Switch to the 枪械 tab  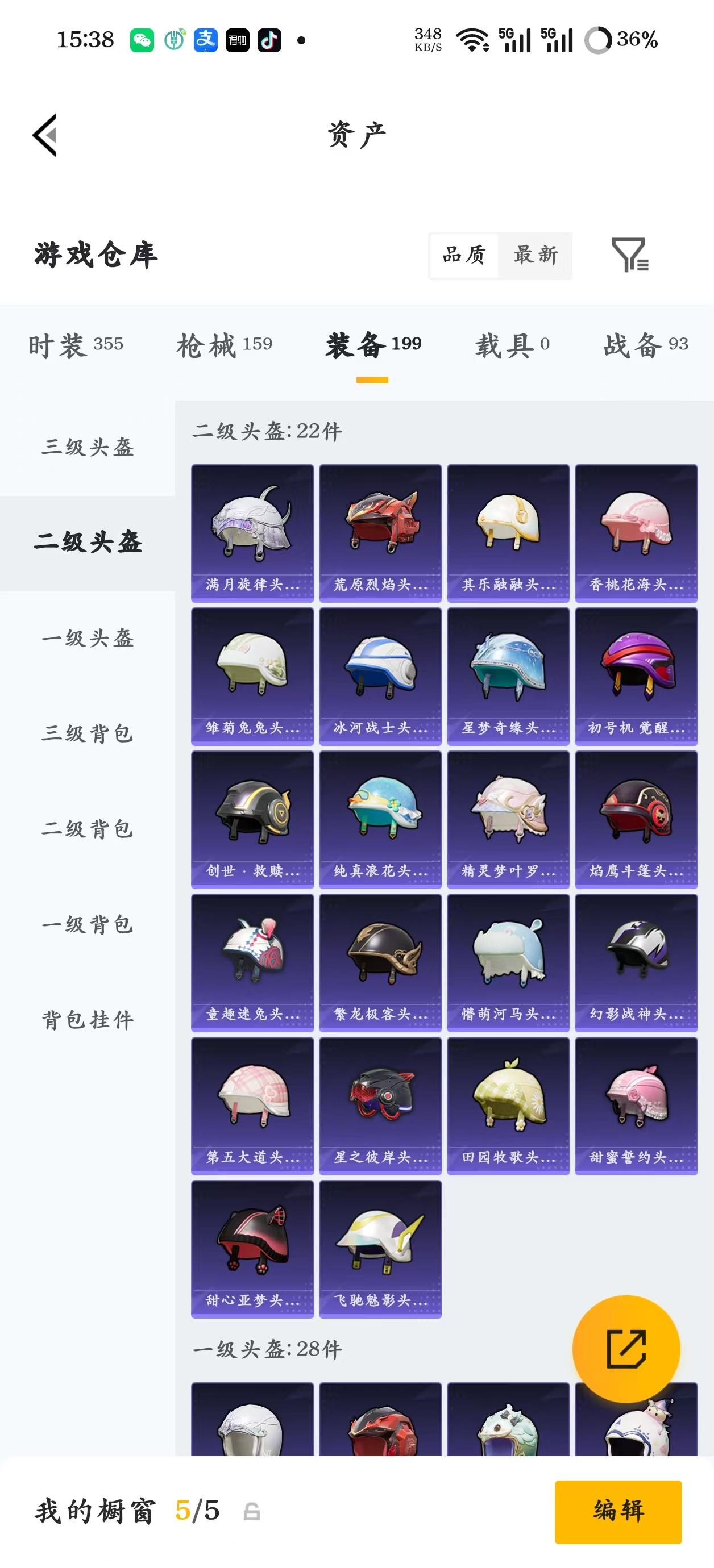click(x=224, y=345)
